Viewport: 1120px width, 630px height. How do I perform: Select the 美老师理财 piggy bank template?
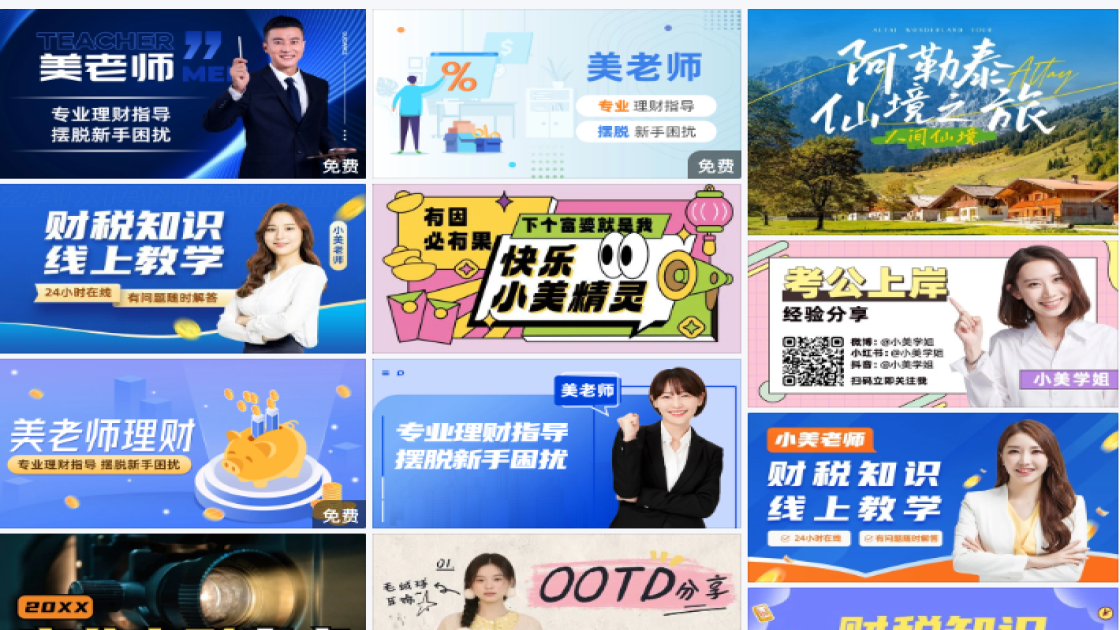click(183, 443)
